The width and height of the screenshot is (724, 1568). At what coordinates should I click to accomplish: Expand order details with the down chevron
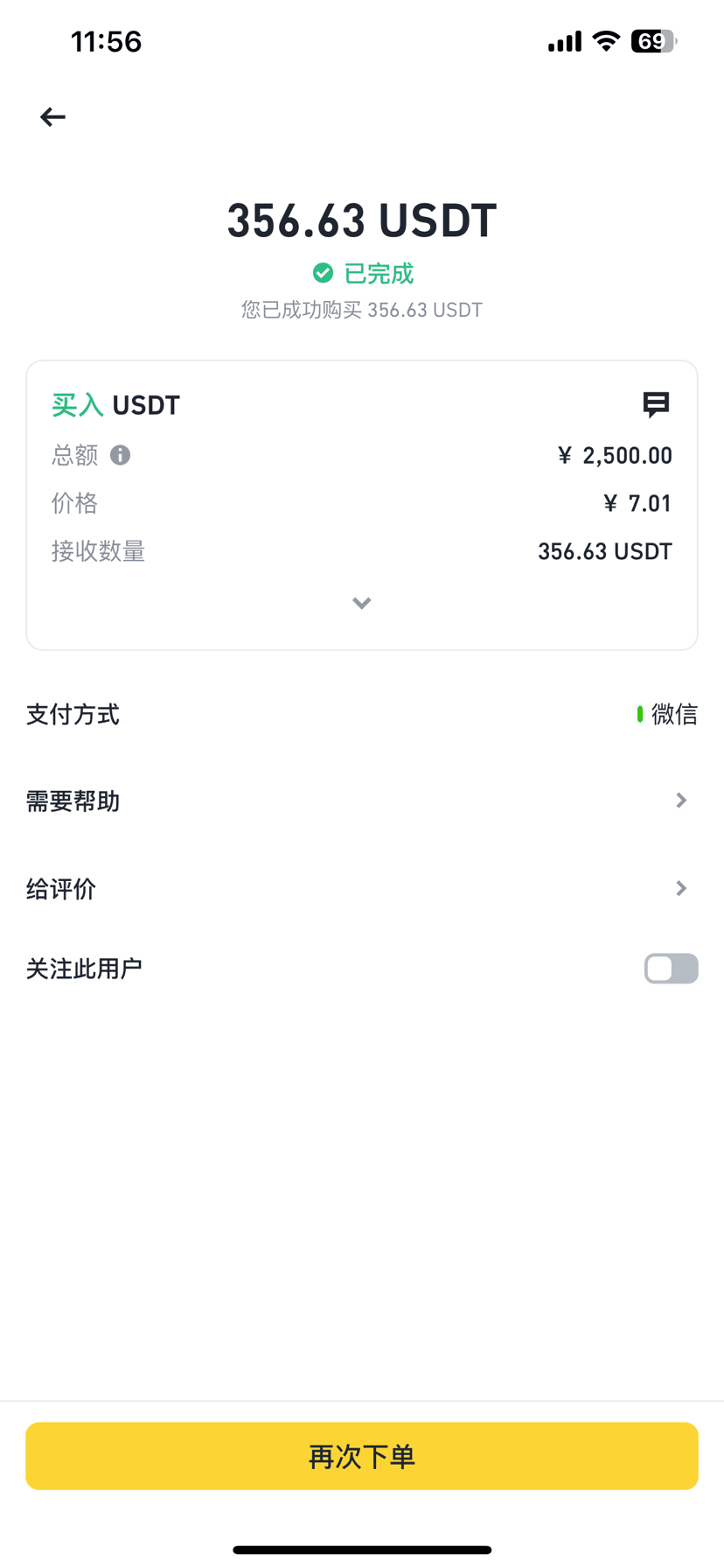click(x=361, y=603)
